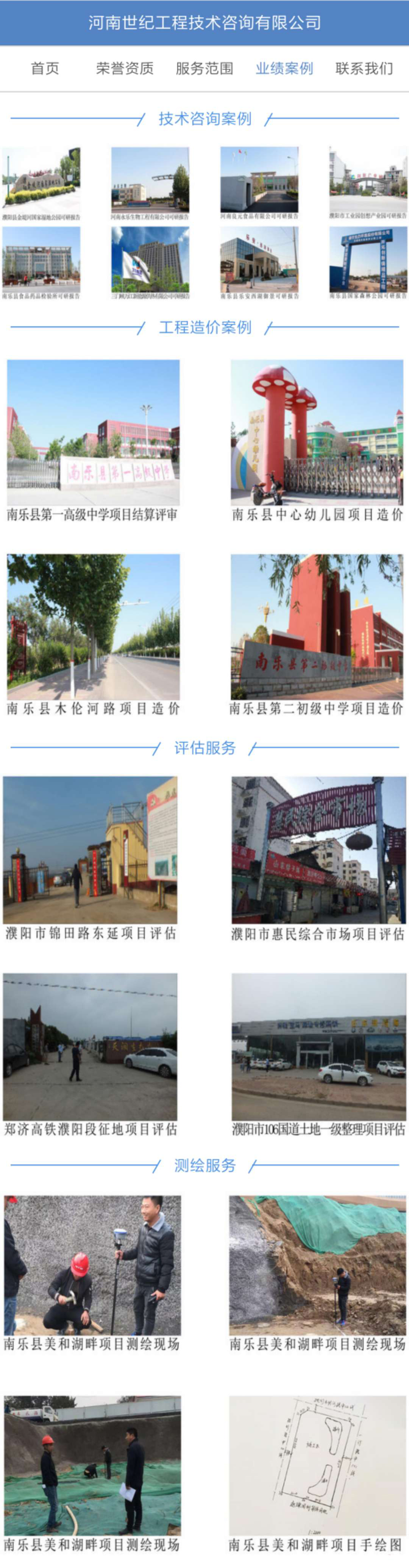This screenshot has width=409, height=1568.
Task: Open 南乐县木伦河路项目造价 case image
Action: (93, 627)
